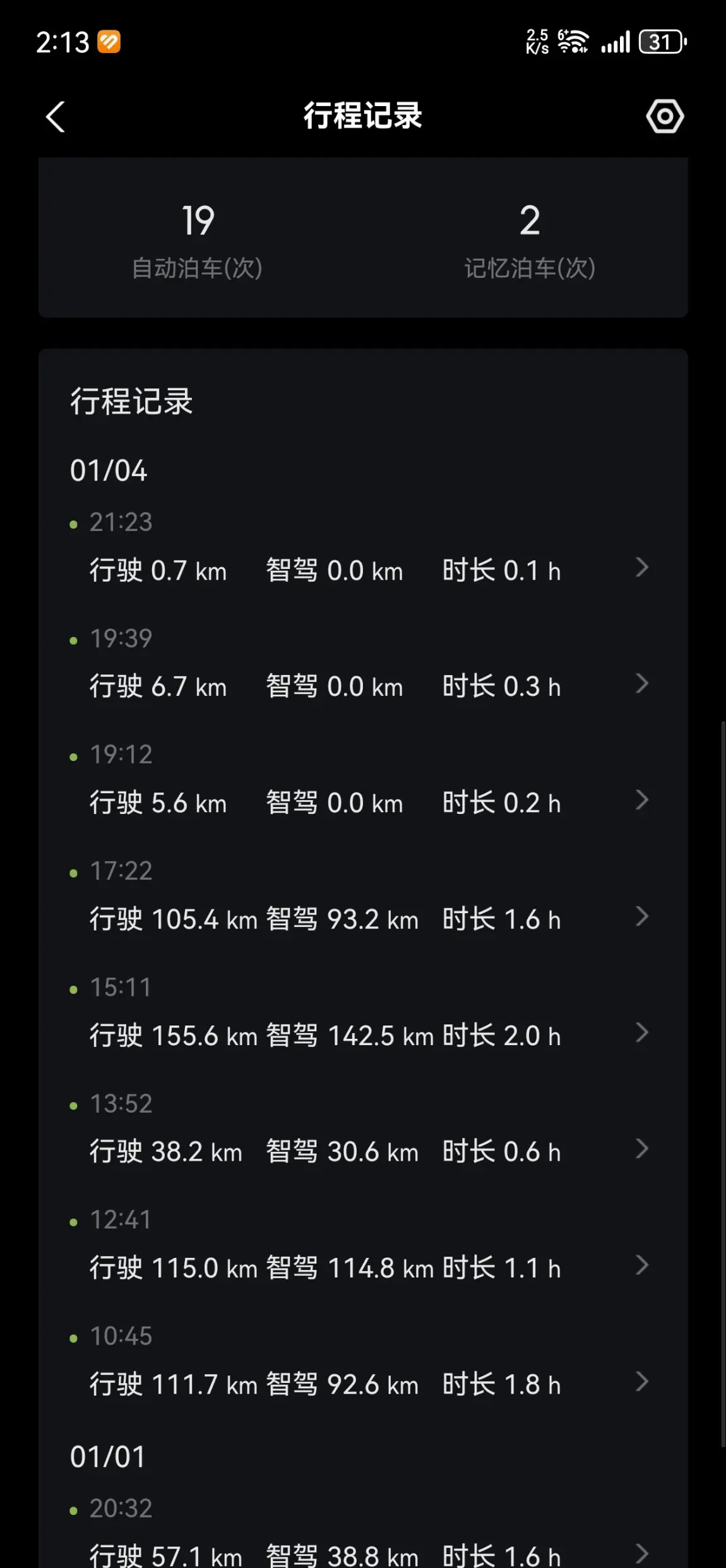Open the settings hexagon icon
The image size is (726, 1568).
click(x=665, y=116)
